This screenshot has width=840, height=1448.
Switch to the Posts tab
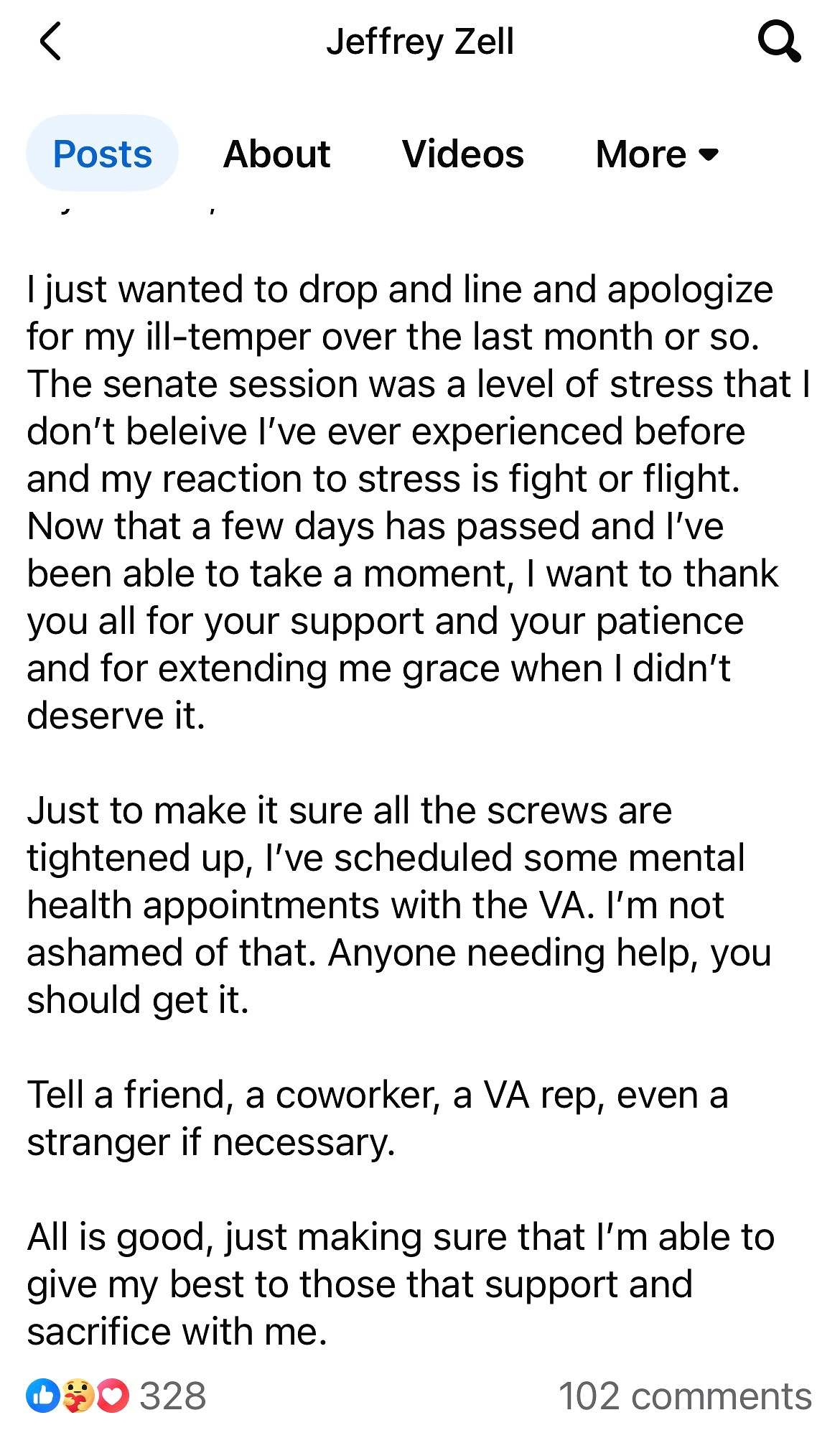[x=102, y=154]
